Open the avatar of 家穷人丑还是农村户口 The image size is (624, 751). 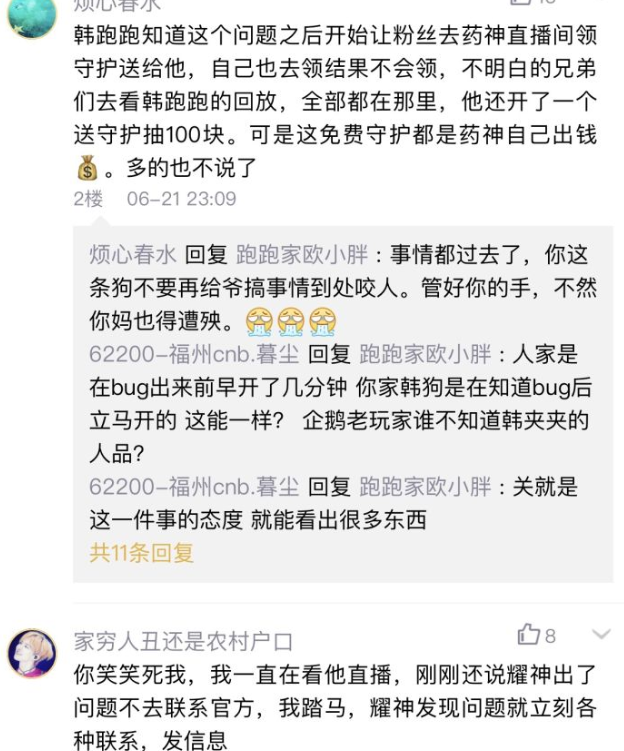click(32, 655)
